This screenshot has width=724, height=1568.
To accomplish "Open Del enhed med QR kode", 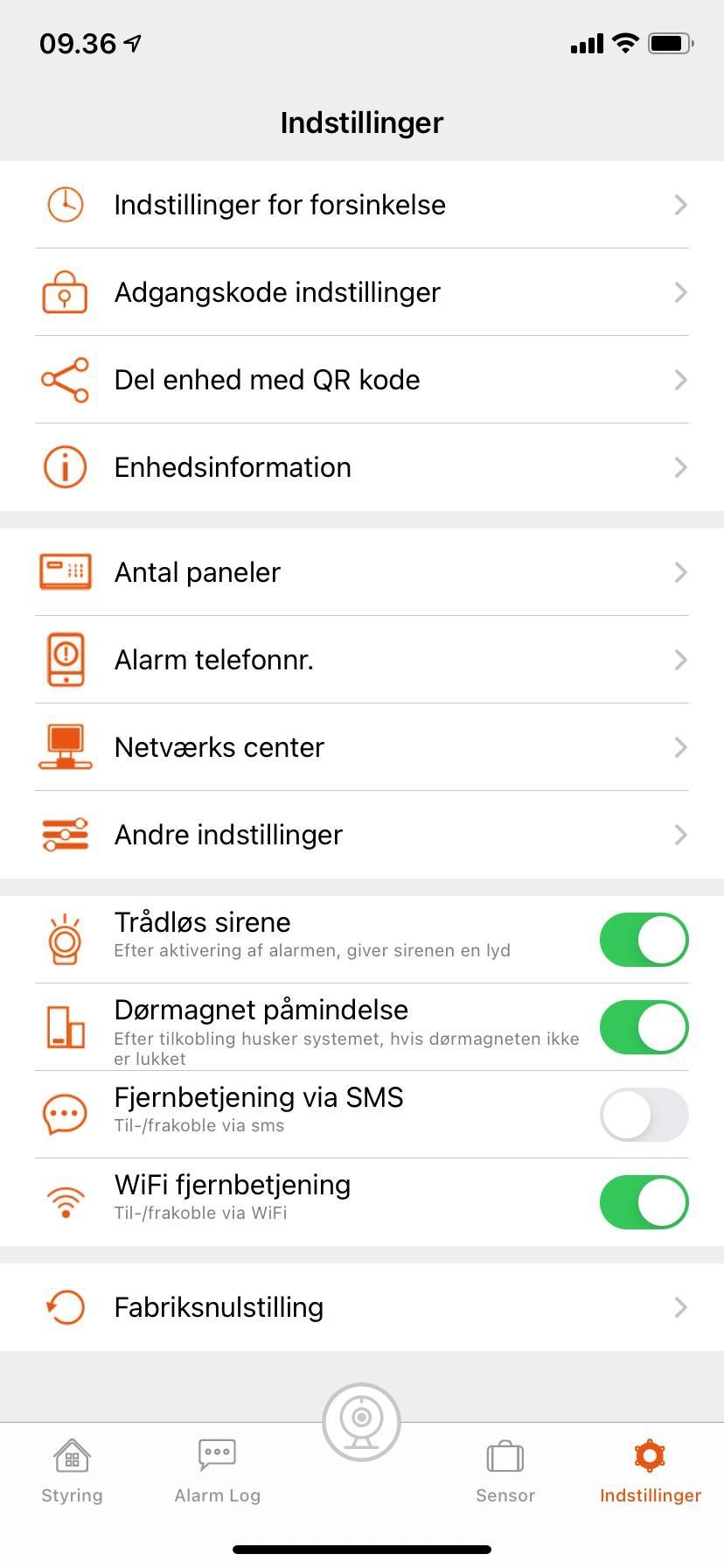I will click(x=362, y=380).
